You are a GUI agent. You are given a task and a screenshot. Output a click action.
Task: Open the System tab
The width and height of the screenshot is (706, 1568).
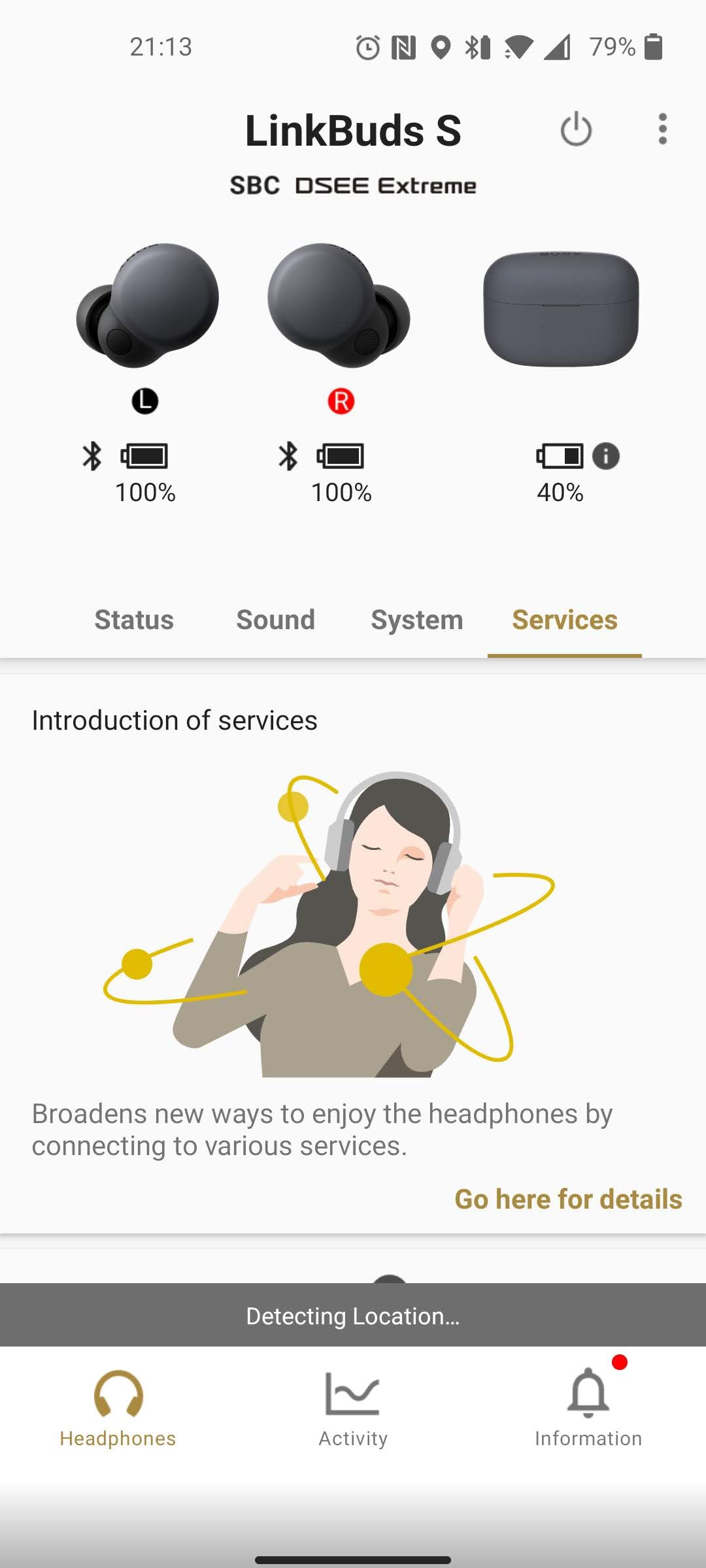coord(416,619)
